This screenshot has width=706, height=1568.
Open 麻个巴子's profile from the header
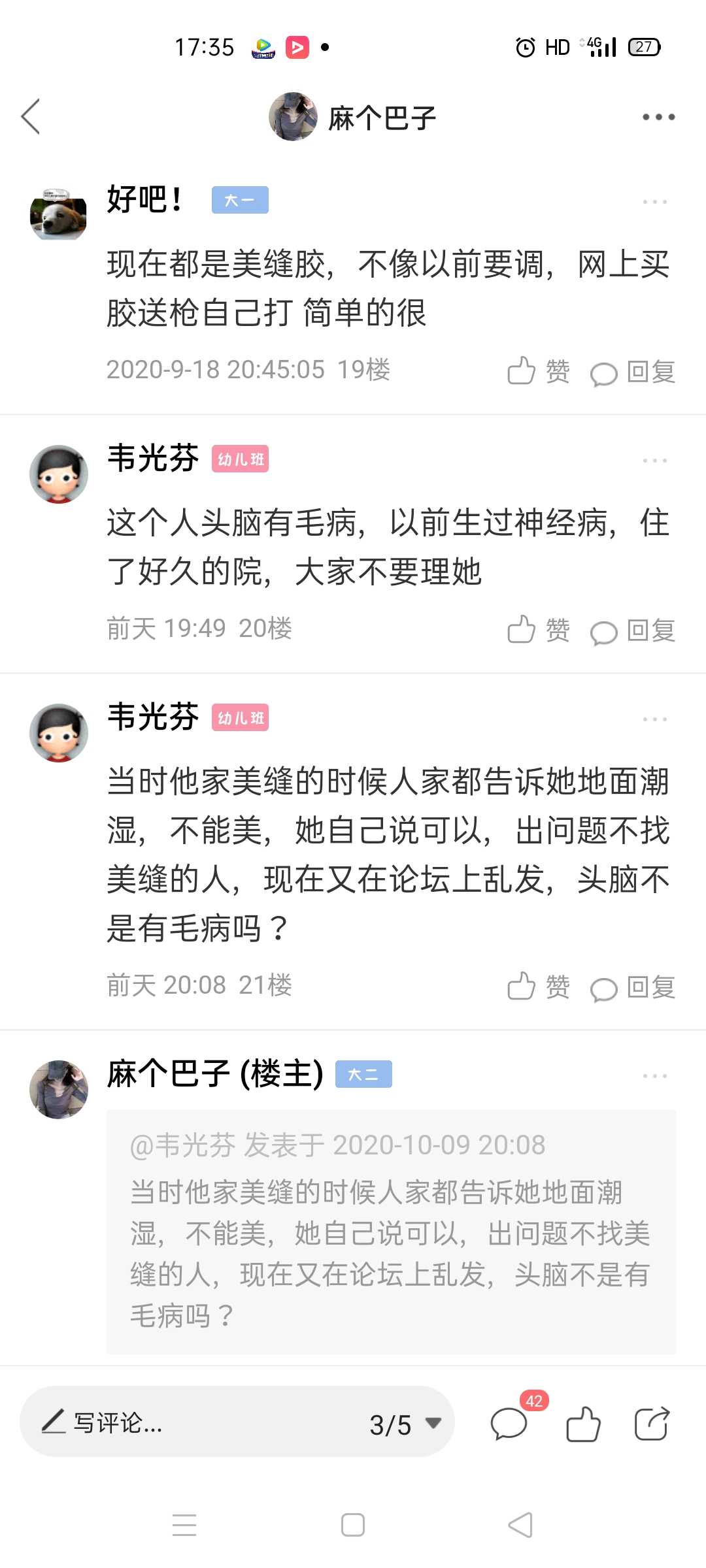click(x=353, y=117)
